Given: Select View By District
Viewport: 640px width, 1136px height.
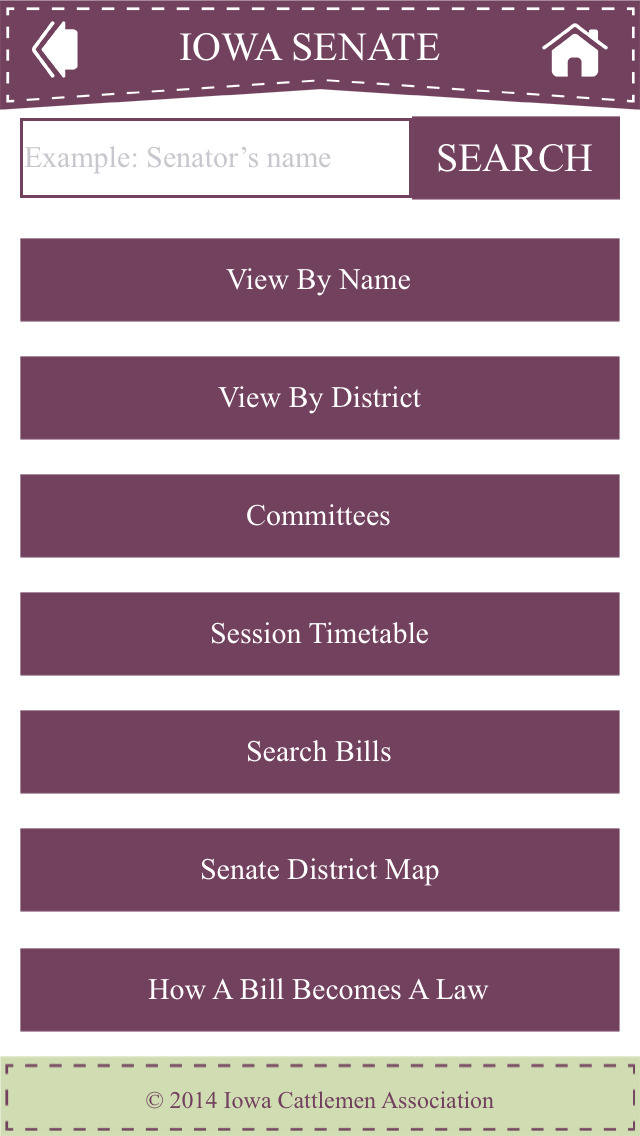Looking at the screenshot, I should [319, 398].
